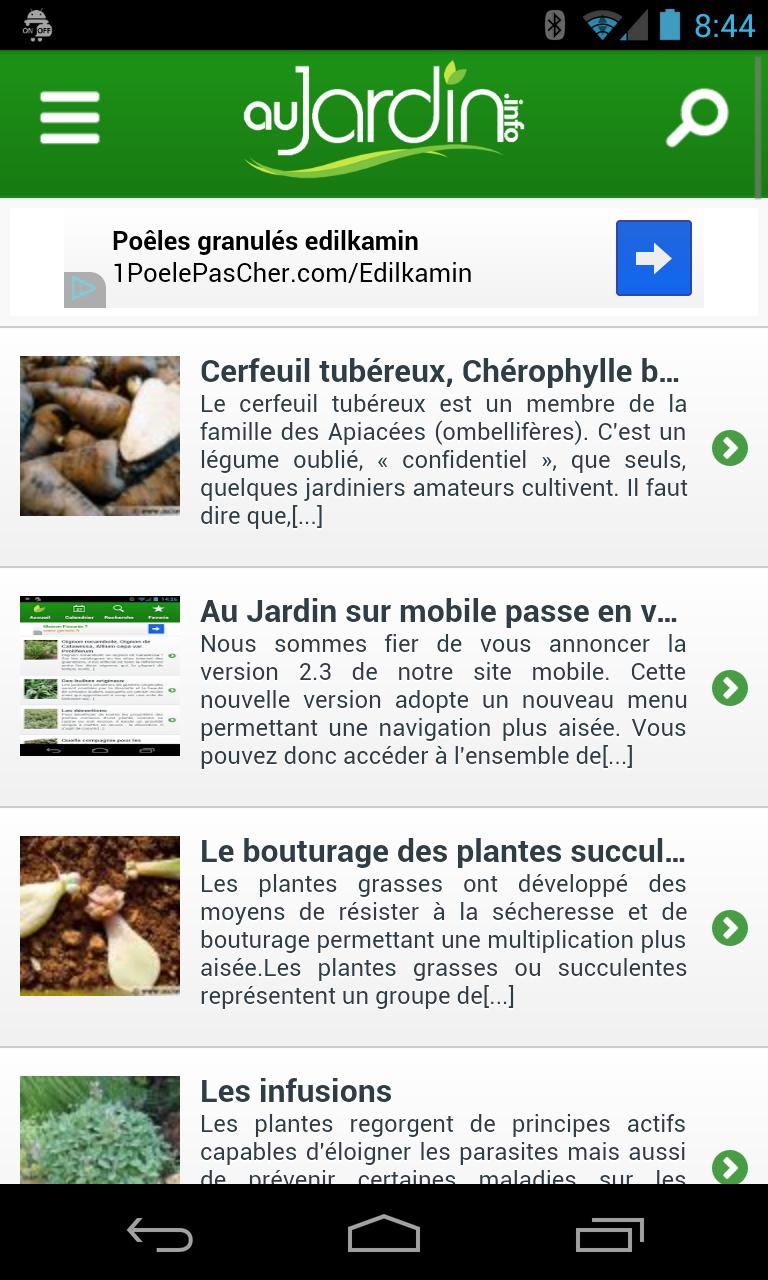Select the Au Jardin sur mobile headline
768x1280 pixels.
pos(440,611)
